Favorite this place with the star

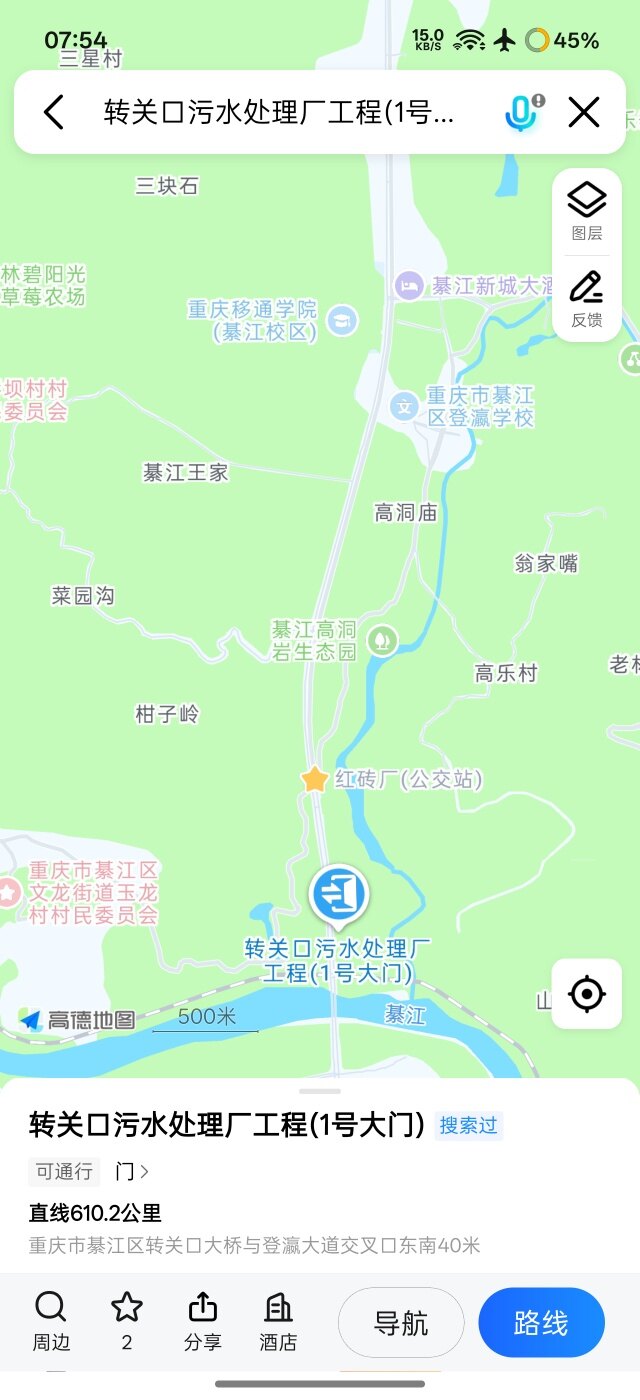pyautogui.click(x=126, y=1320)
